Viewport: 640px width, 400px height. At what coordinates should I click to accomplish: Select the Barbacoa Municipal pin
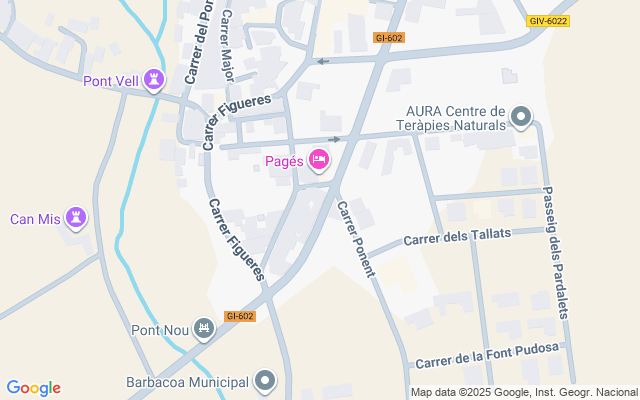point(265,381)
